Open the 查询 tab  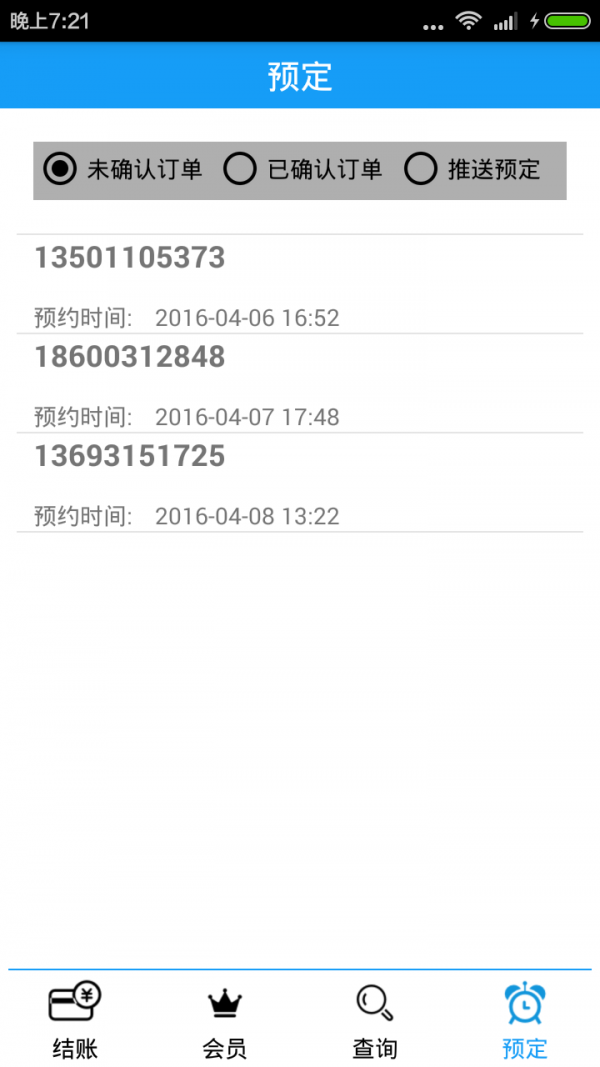pyautogui.click(x=374, y=1019)
